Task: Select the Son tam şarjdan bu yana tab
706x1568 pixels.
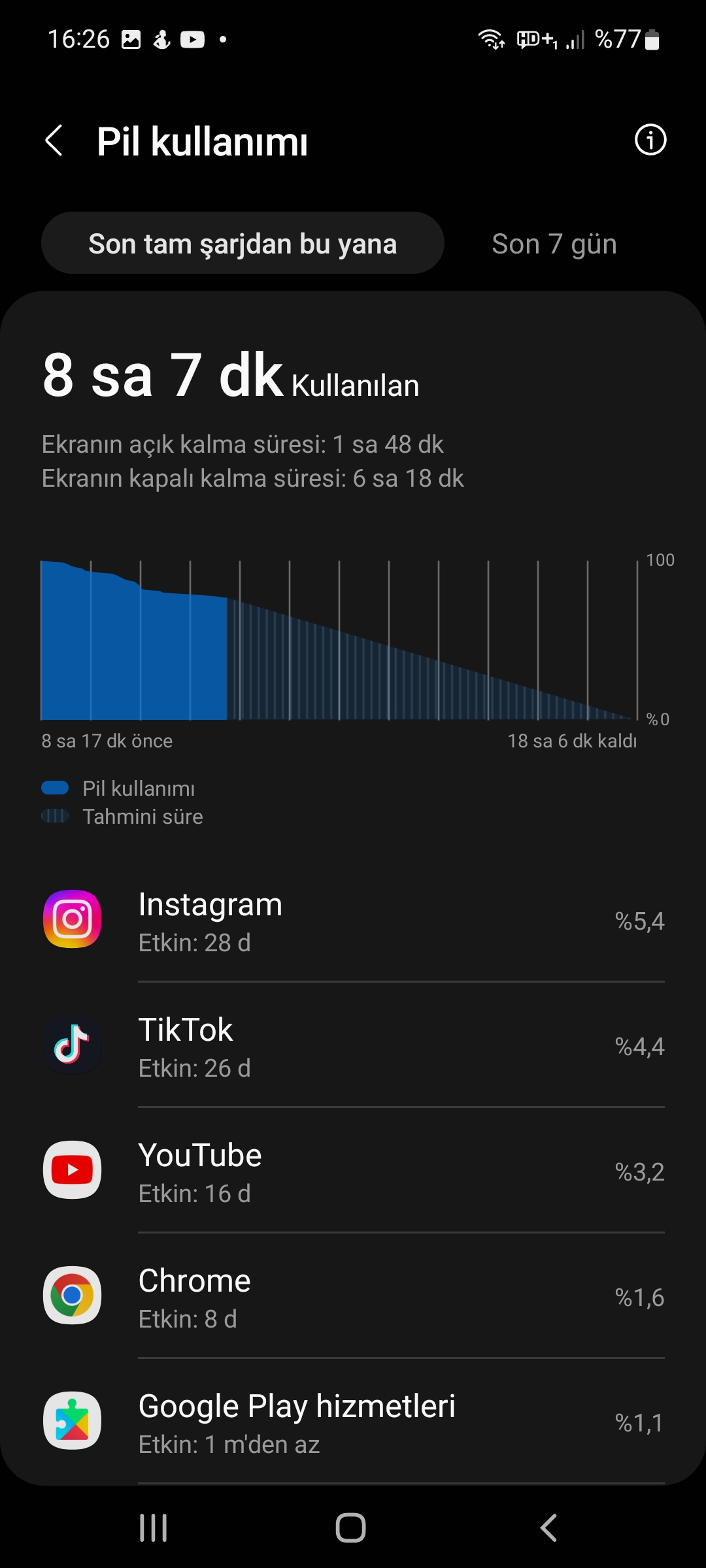Action: (243, 244)
